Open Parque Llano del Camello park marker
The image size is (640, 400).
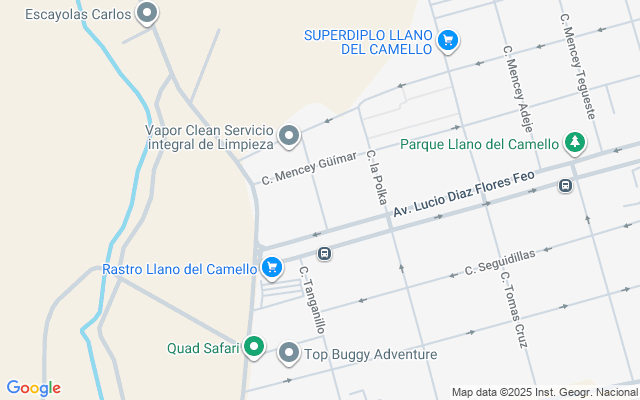[574, 143]
